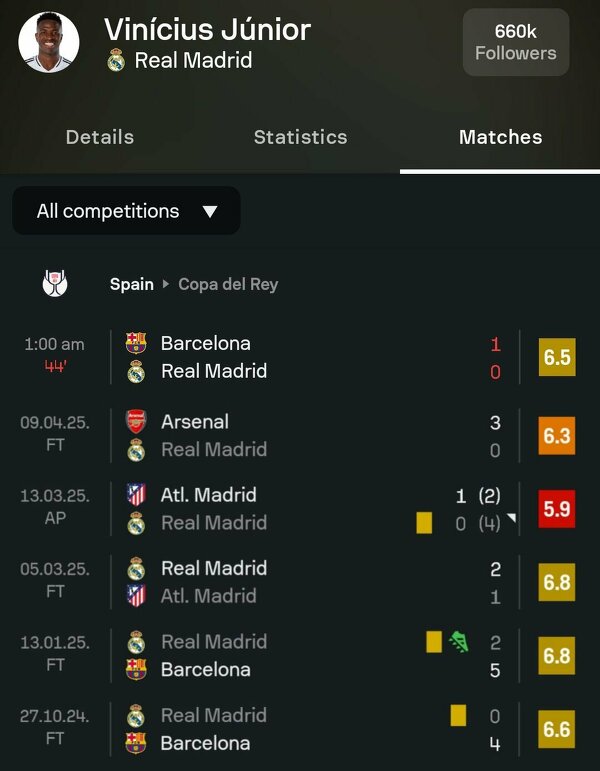Switch to the Statistics tab
600x771 pixels.
300,137
